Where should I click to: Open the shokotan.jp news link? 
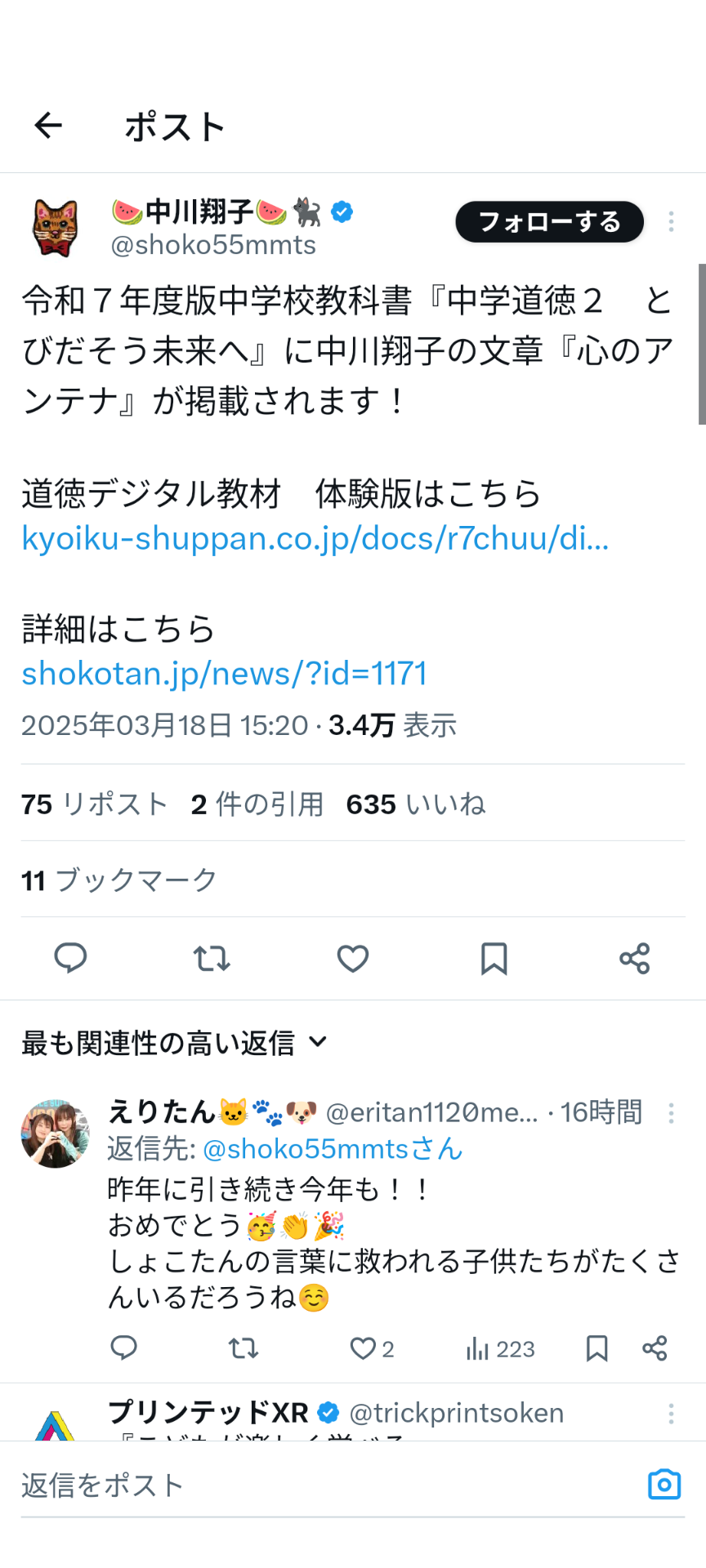tap(225, 674)
